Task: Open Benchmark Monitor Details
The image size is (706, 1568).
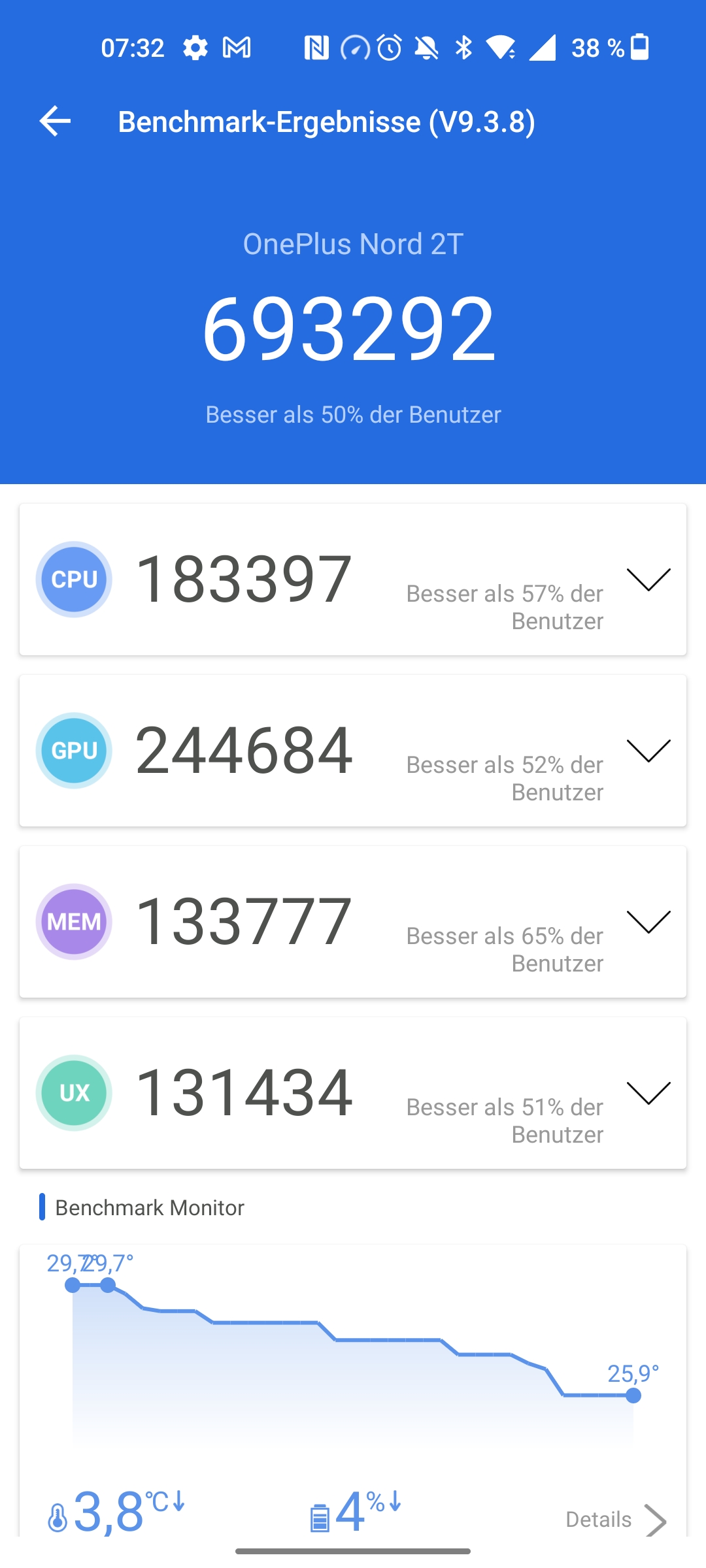Action: click(x=616, y=1520)
